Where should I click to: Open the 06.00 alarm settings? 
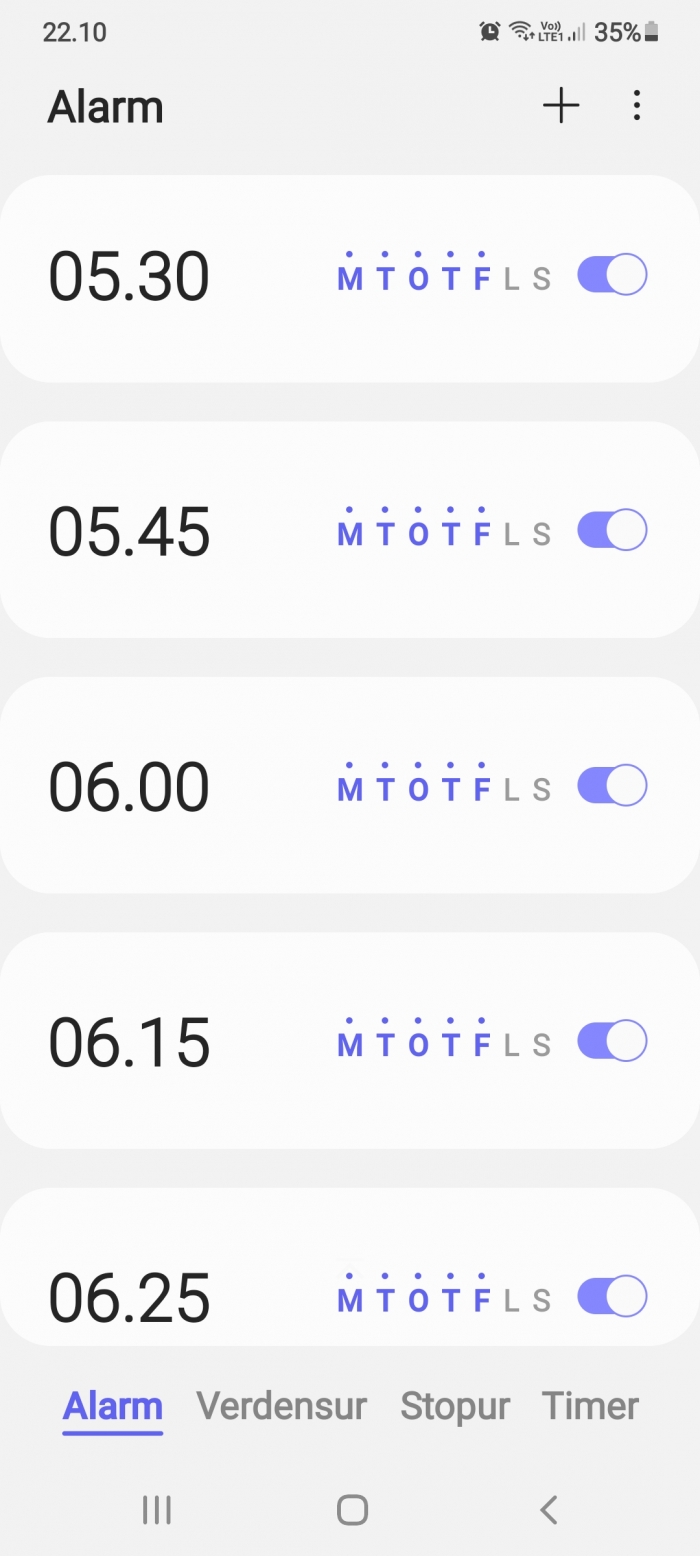tap(350, 785)
